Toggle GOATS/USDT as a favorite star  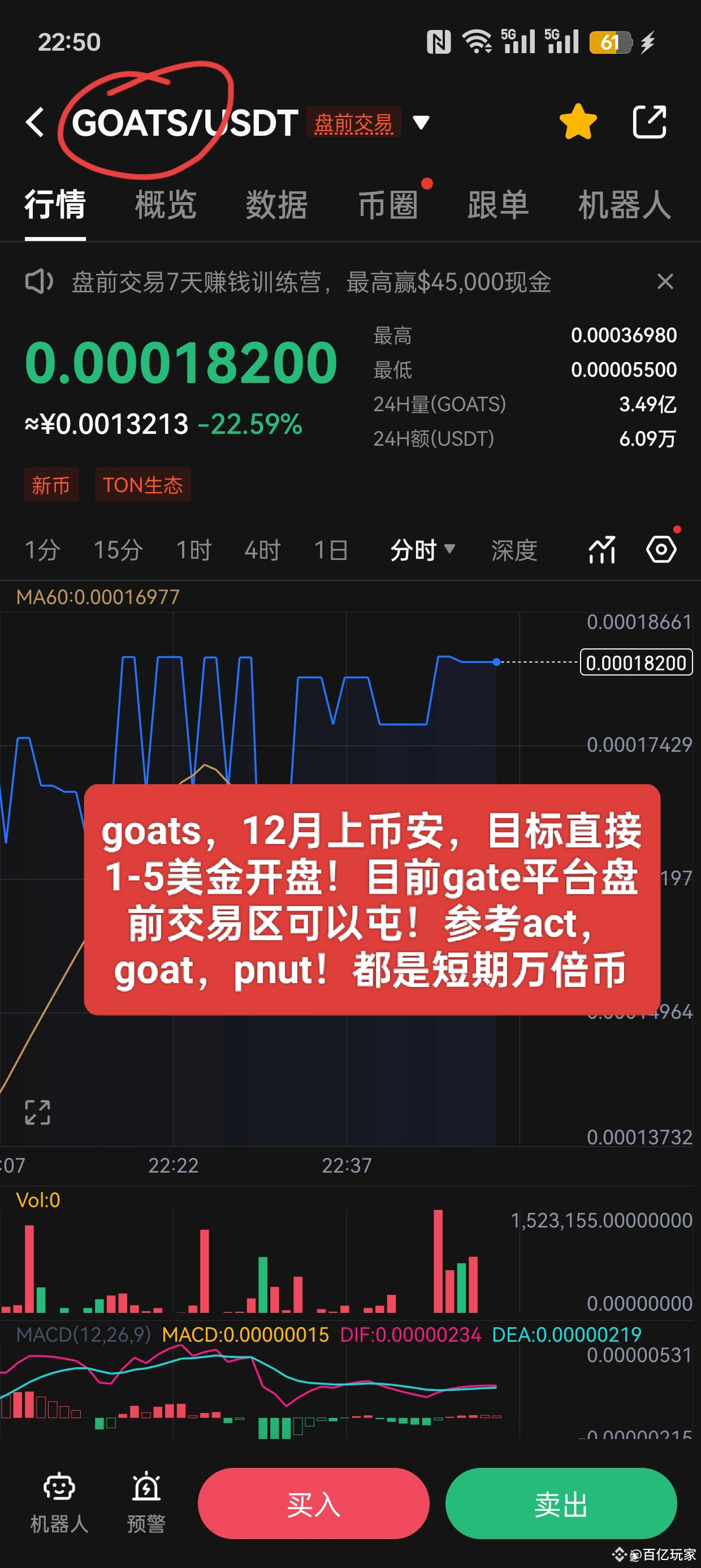pos(578,121)
